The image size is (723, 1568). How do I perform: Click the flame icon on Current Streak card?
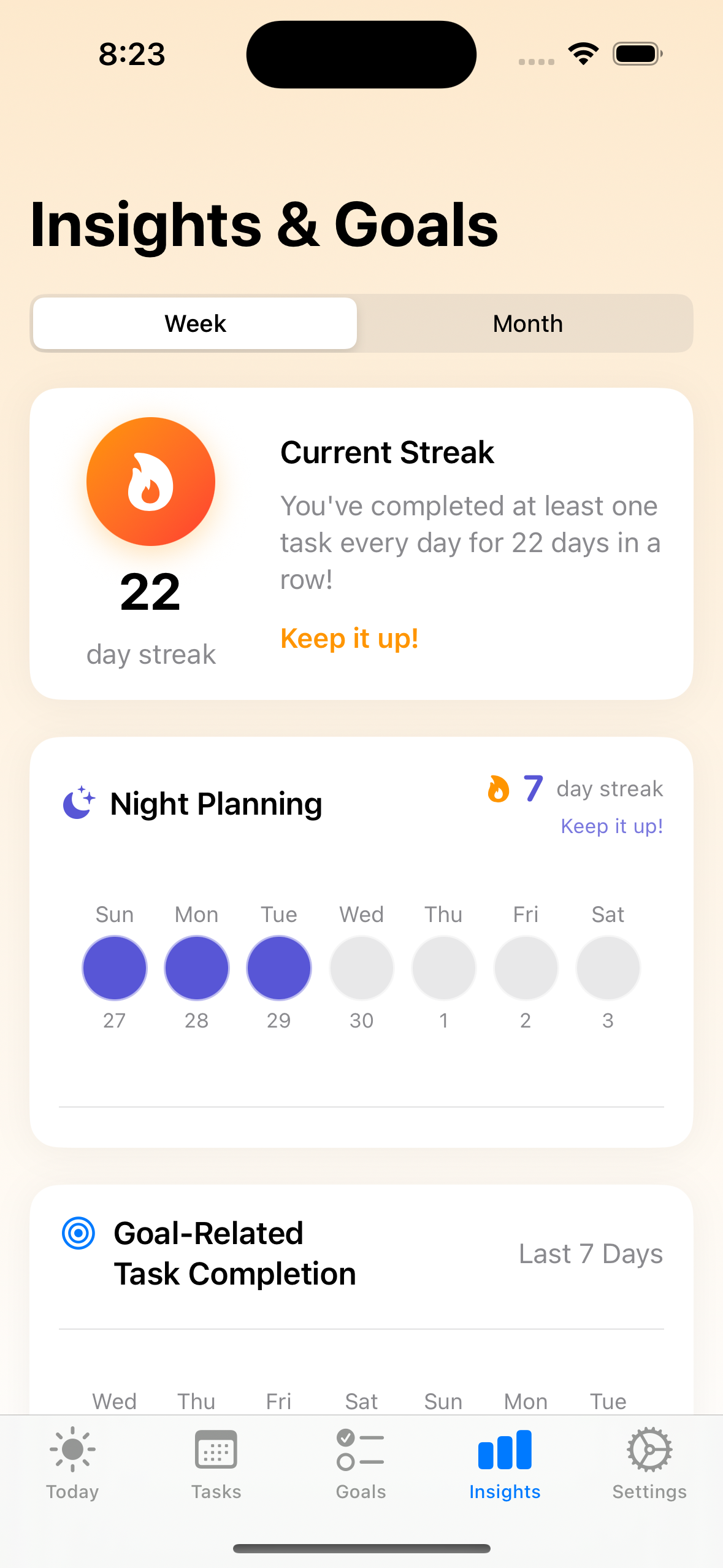point(150,482)
